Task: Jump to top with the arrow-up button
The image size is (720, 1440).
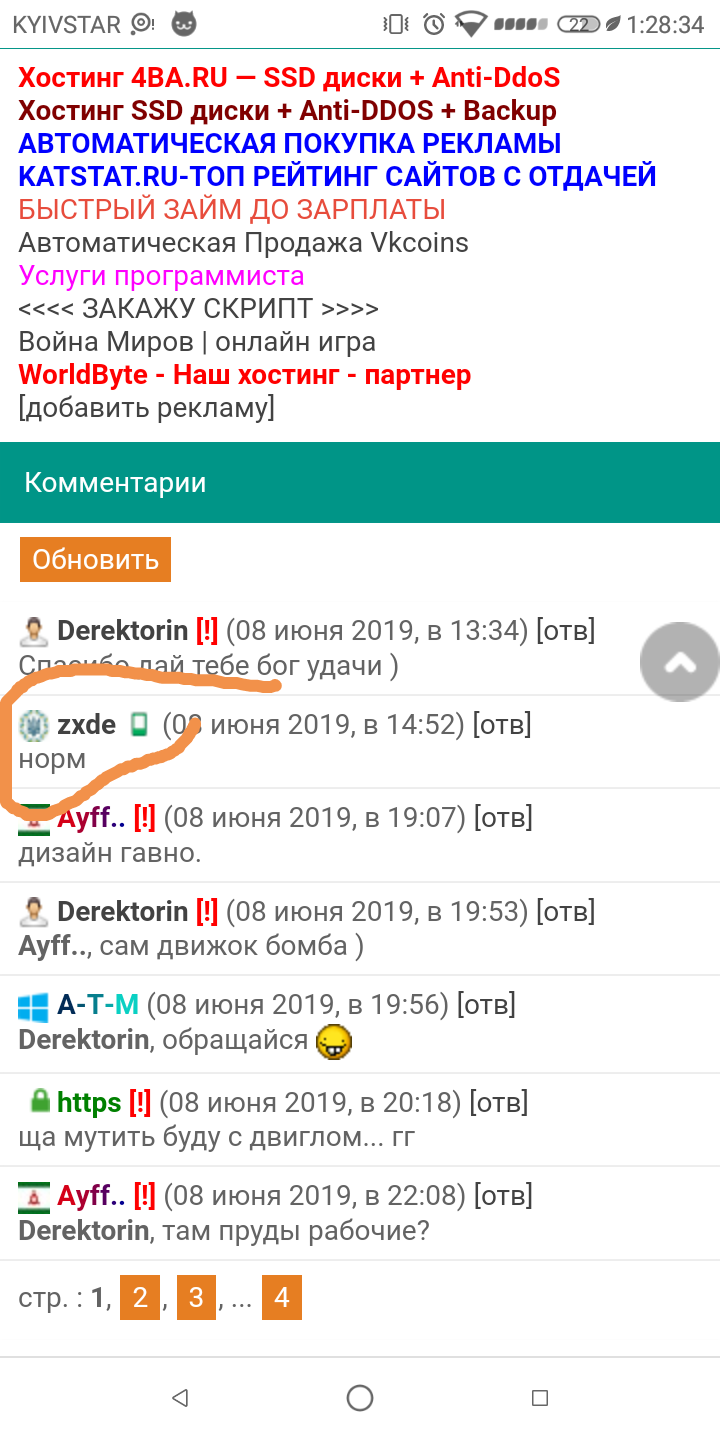Action: coord(679,661)
